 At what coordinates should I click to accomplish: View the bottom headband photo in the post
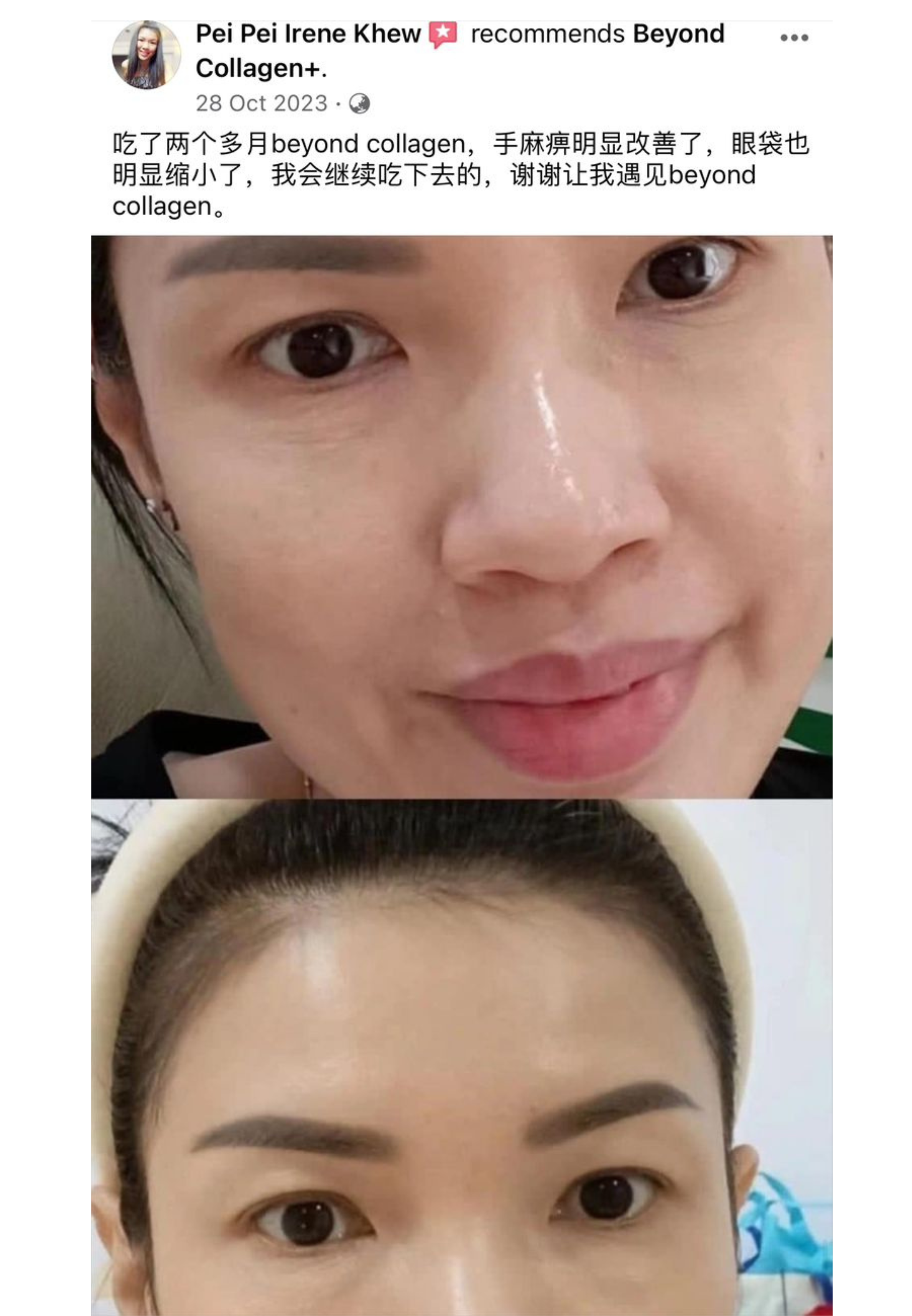(x=461, y=1057)
